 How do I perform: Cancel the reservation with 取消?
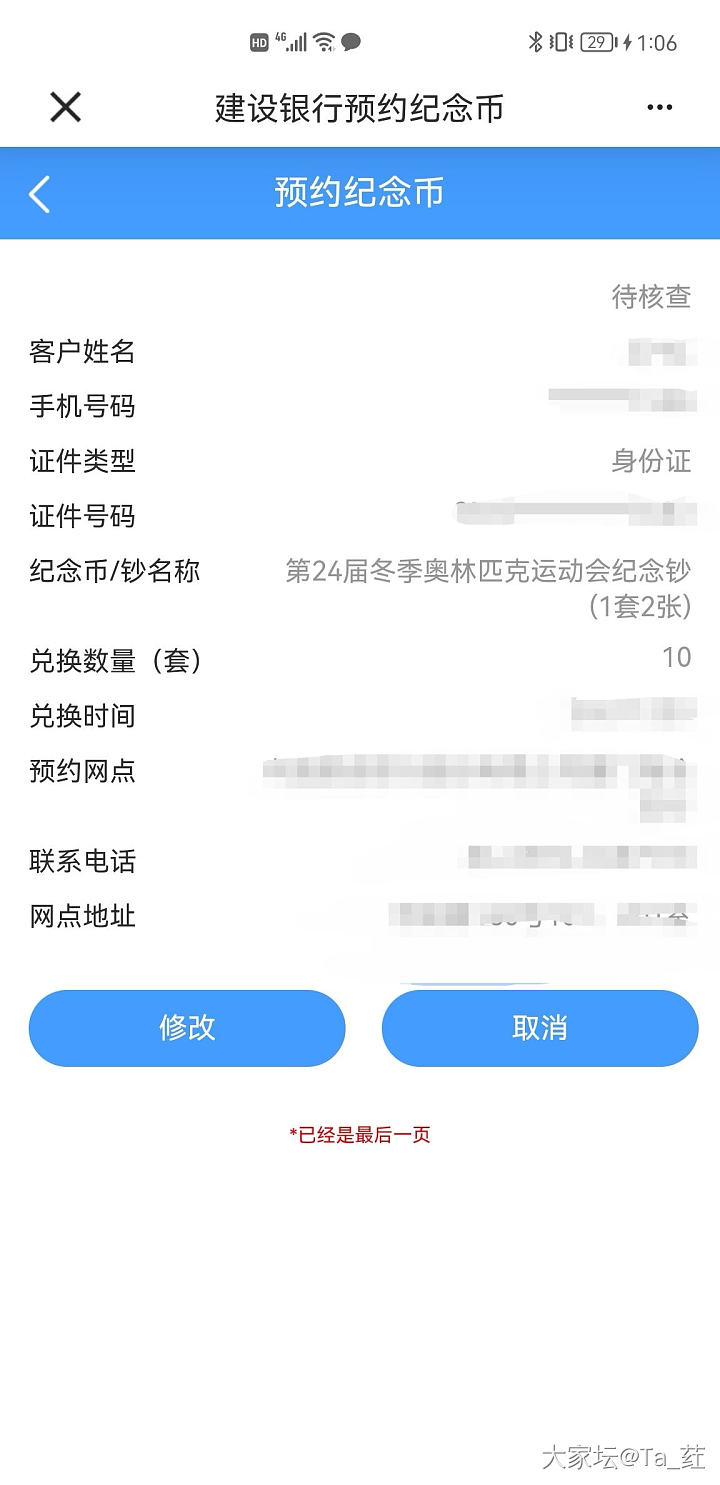(540, 1028)
